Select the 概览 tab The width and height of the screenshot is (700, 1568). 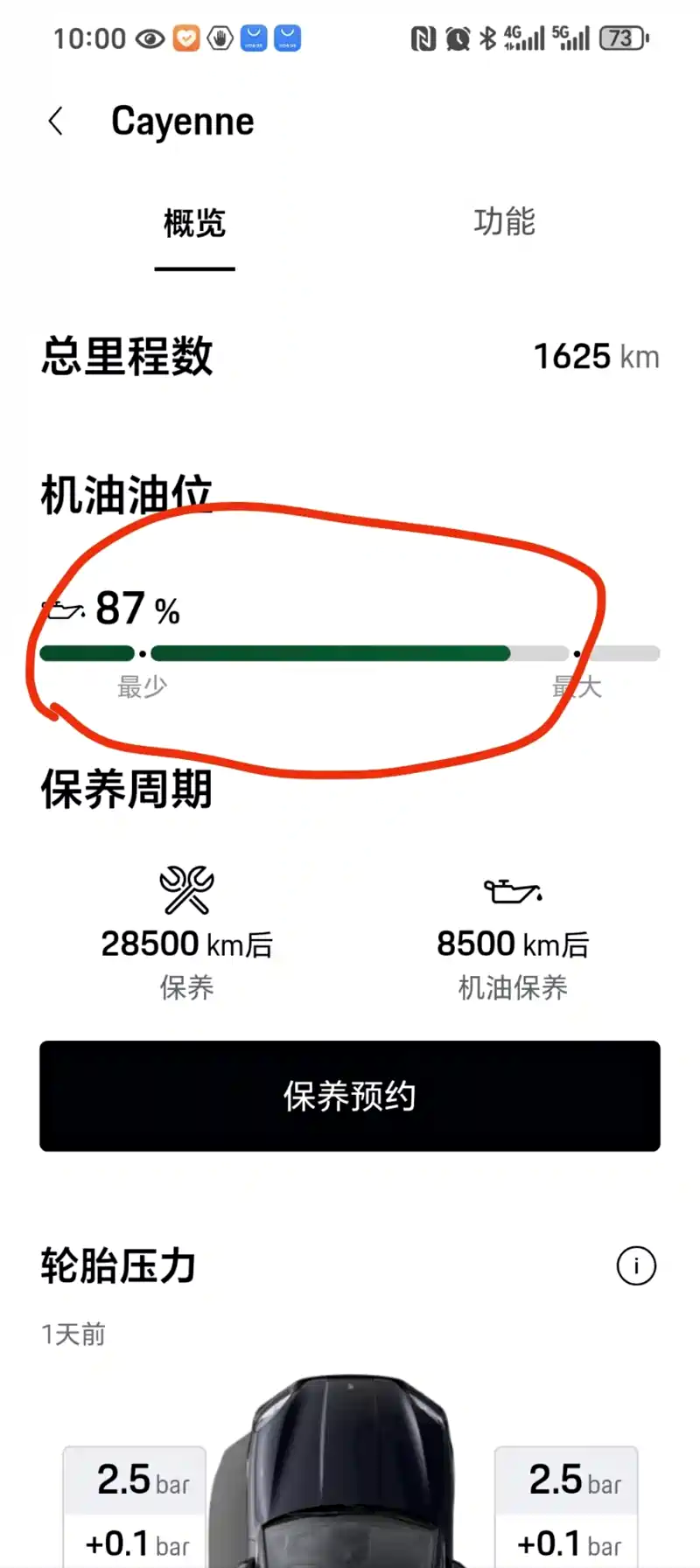[194, 224]
